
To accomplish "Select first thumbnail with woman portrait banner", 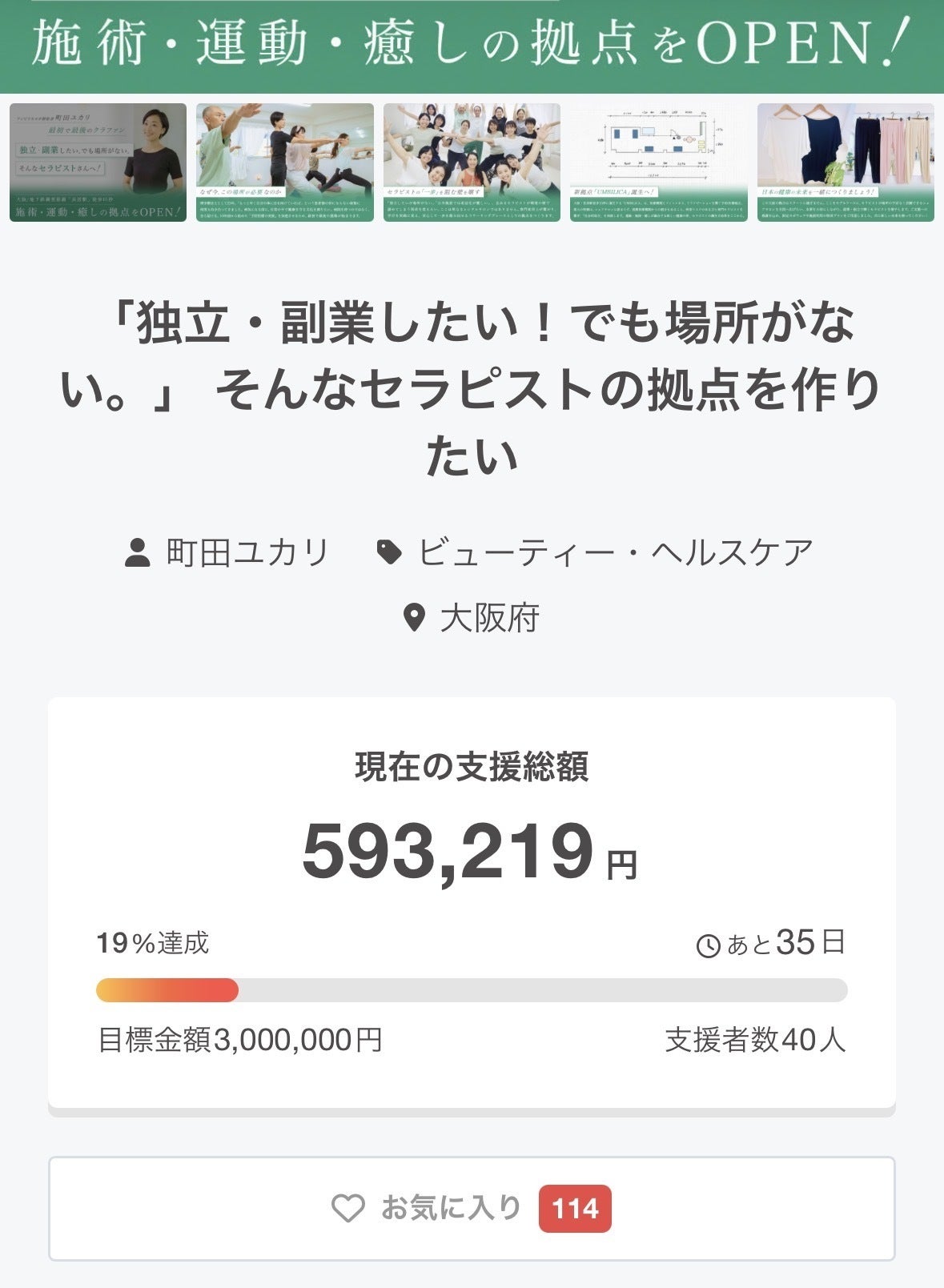I will point(98,163).
